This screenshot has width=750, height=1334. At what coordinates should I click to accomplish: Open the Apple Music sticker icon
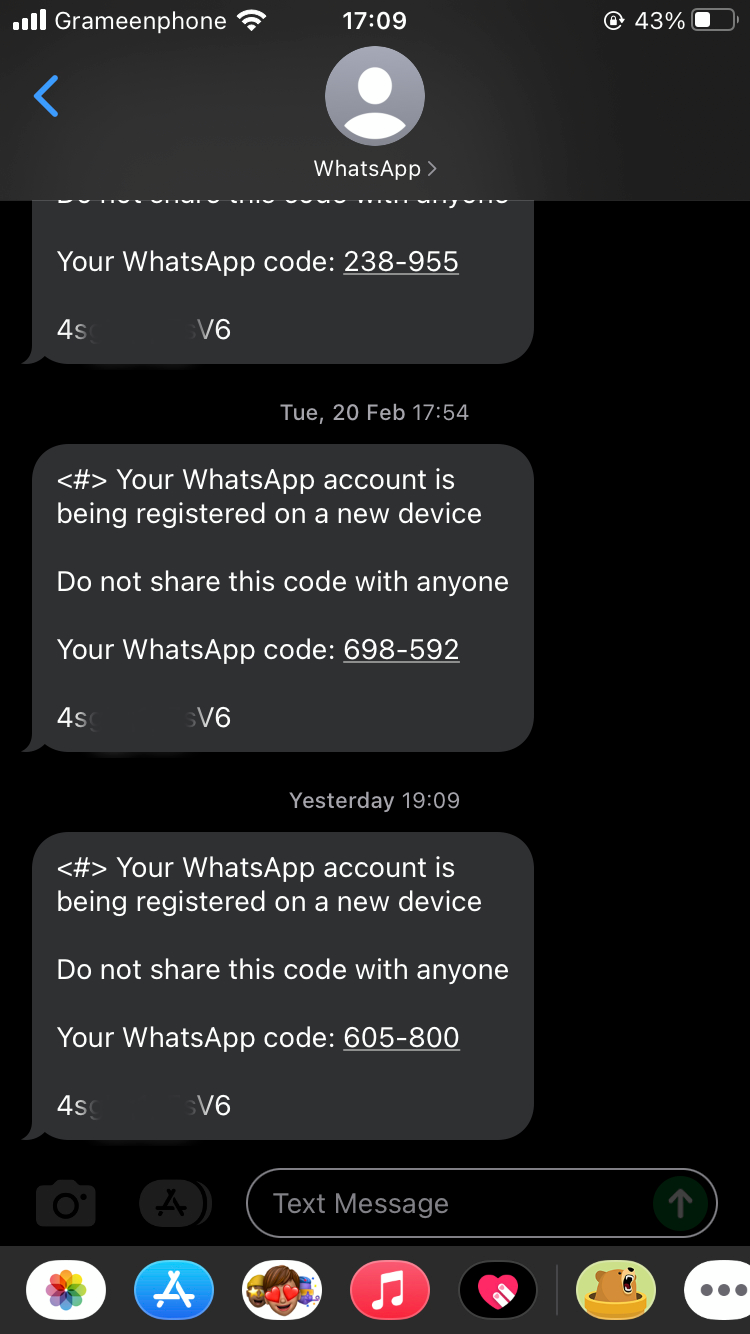click(x=390, y=1290)
